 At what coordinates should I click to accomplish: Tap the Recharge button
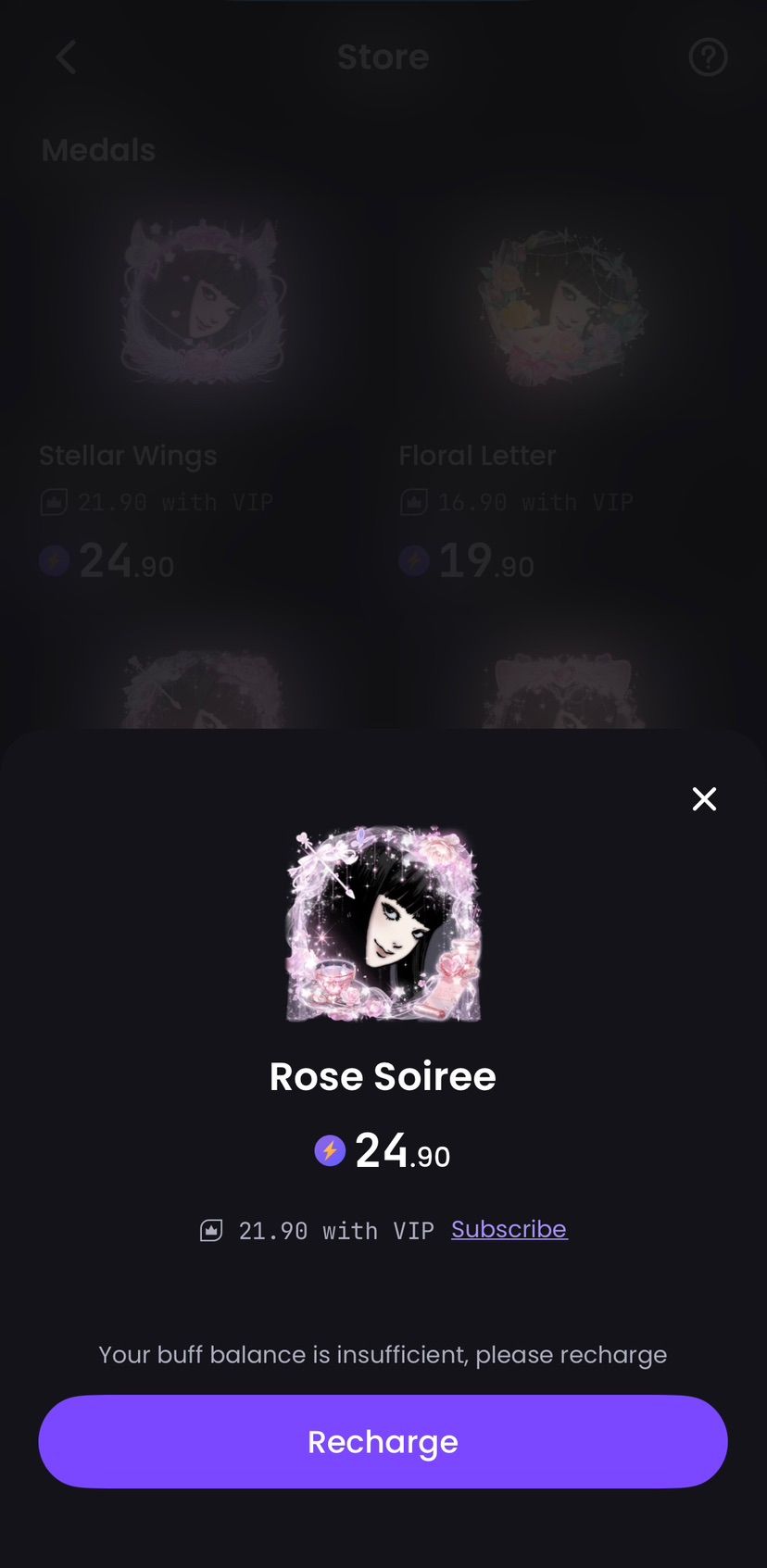383,1441
